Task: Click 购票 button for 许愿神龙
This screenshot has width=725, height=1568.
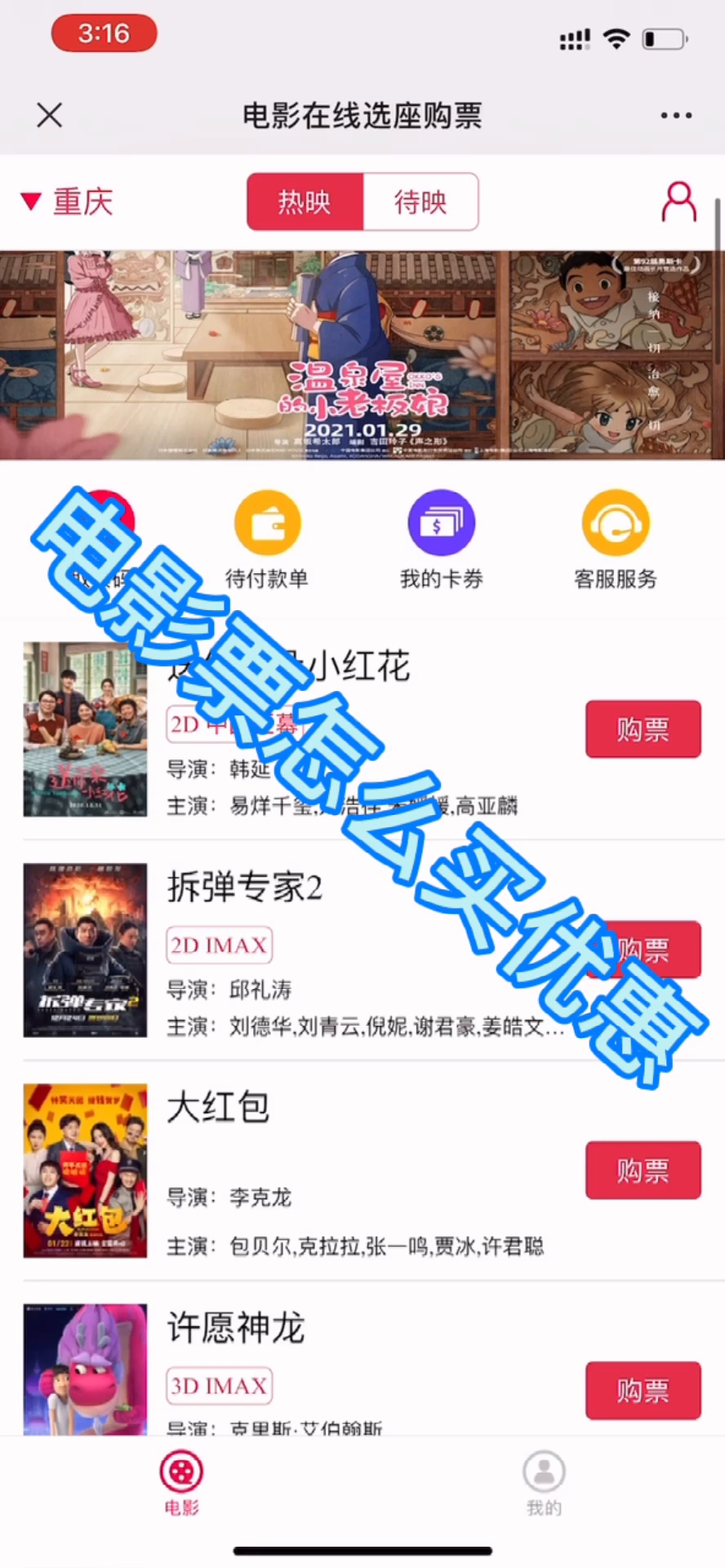Action: point(643,1391)
